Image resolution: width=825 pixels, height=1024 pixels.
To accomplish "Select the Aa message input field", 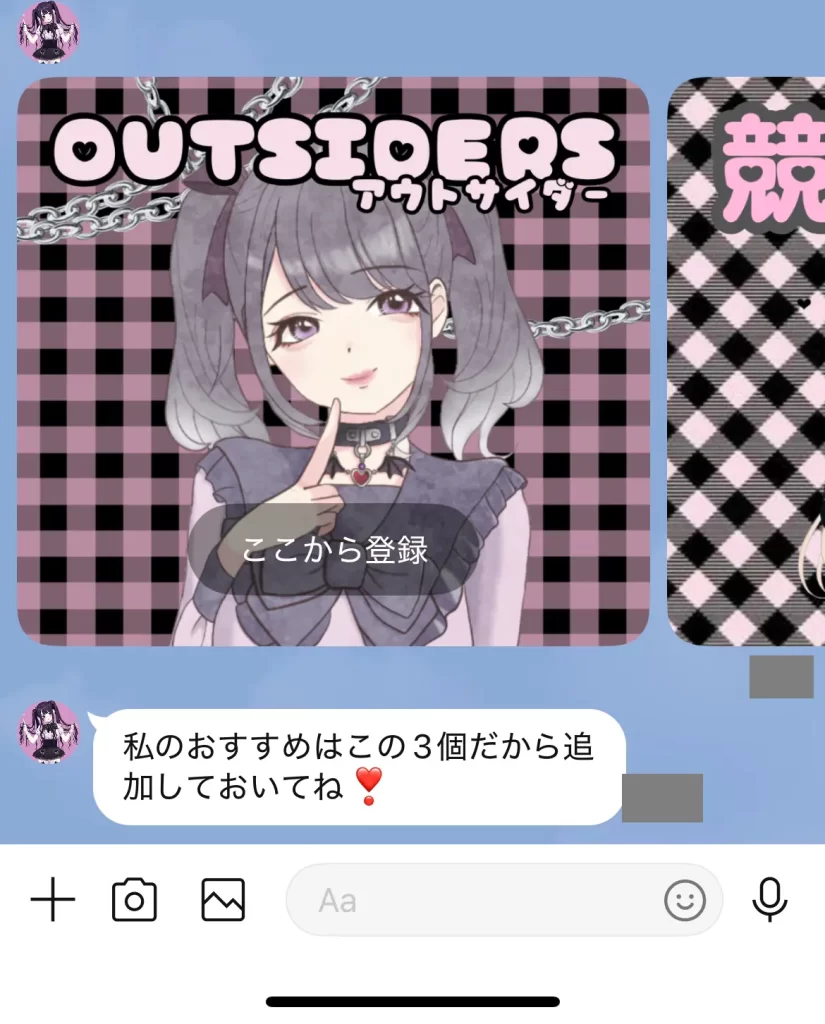I will [x=450, y=901].
